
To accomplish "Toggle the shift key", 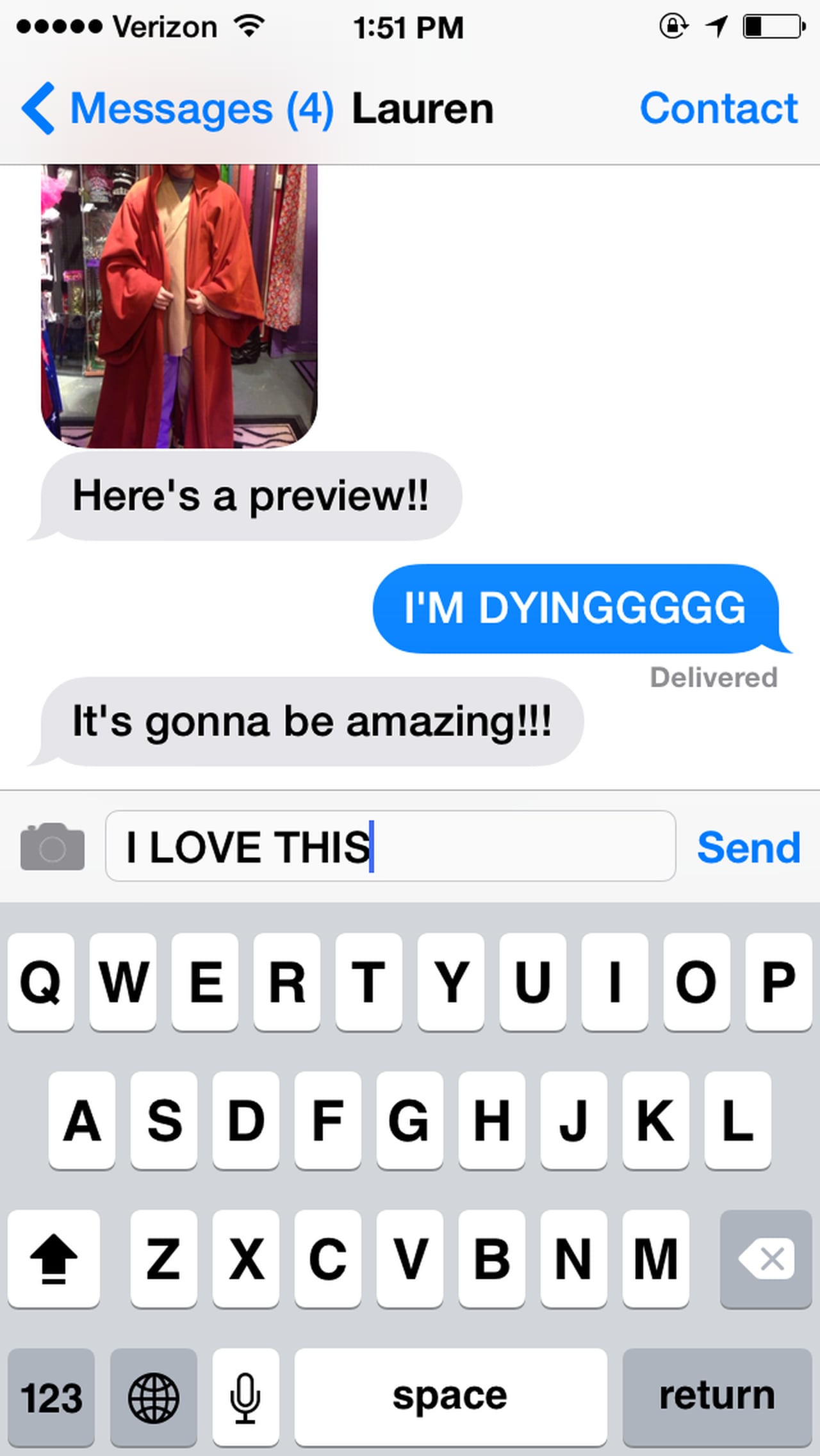I will coord(54,1259).
